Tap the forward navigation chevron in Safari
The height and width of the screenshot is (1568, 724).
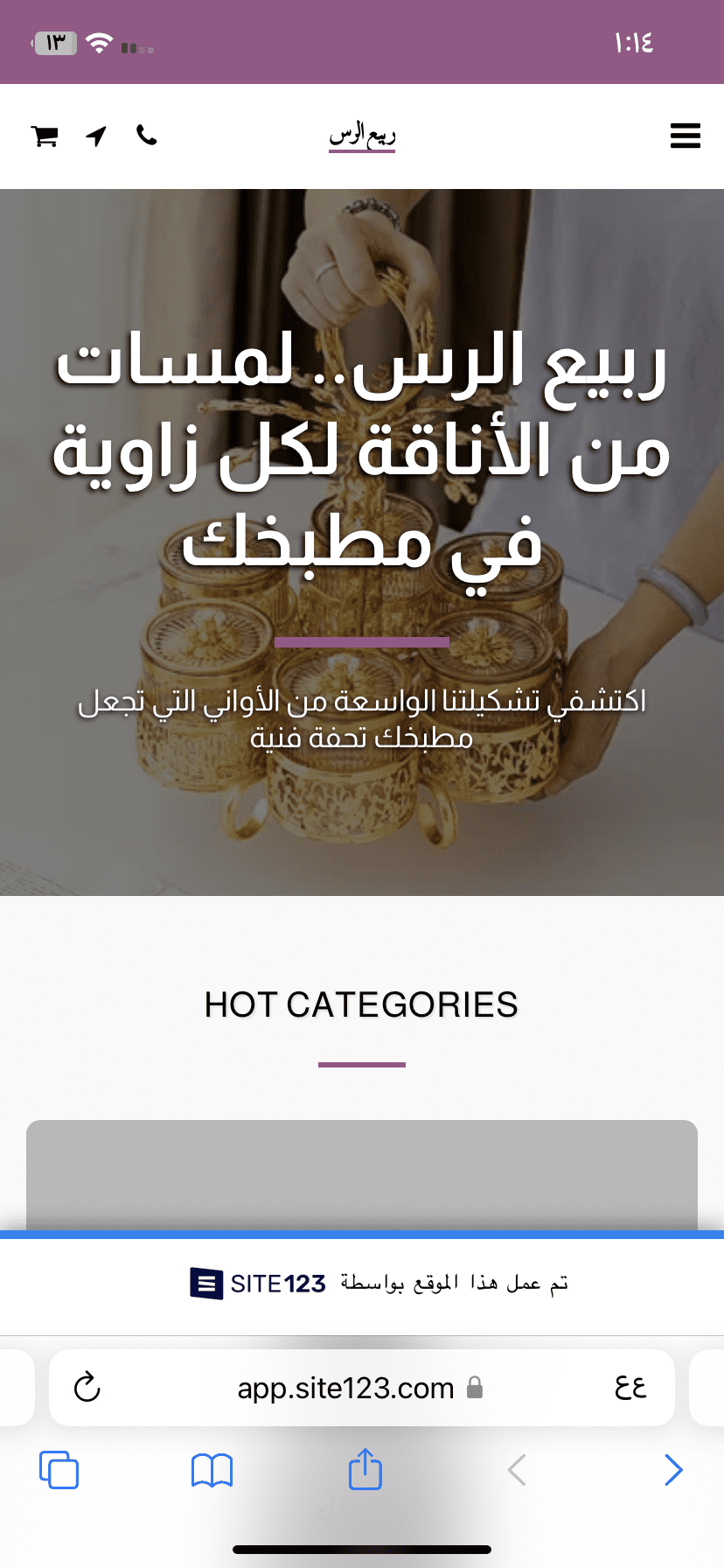(672, 1471)
